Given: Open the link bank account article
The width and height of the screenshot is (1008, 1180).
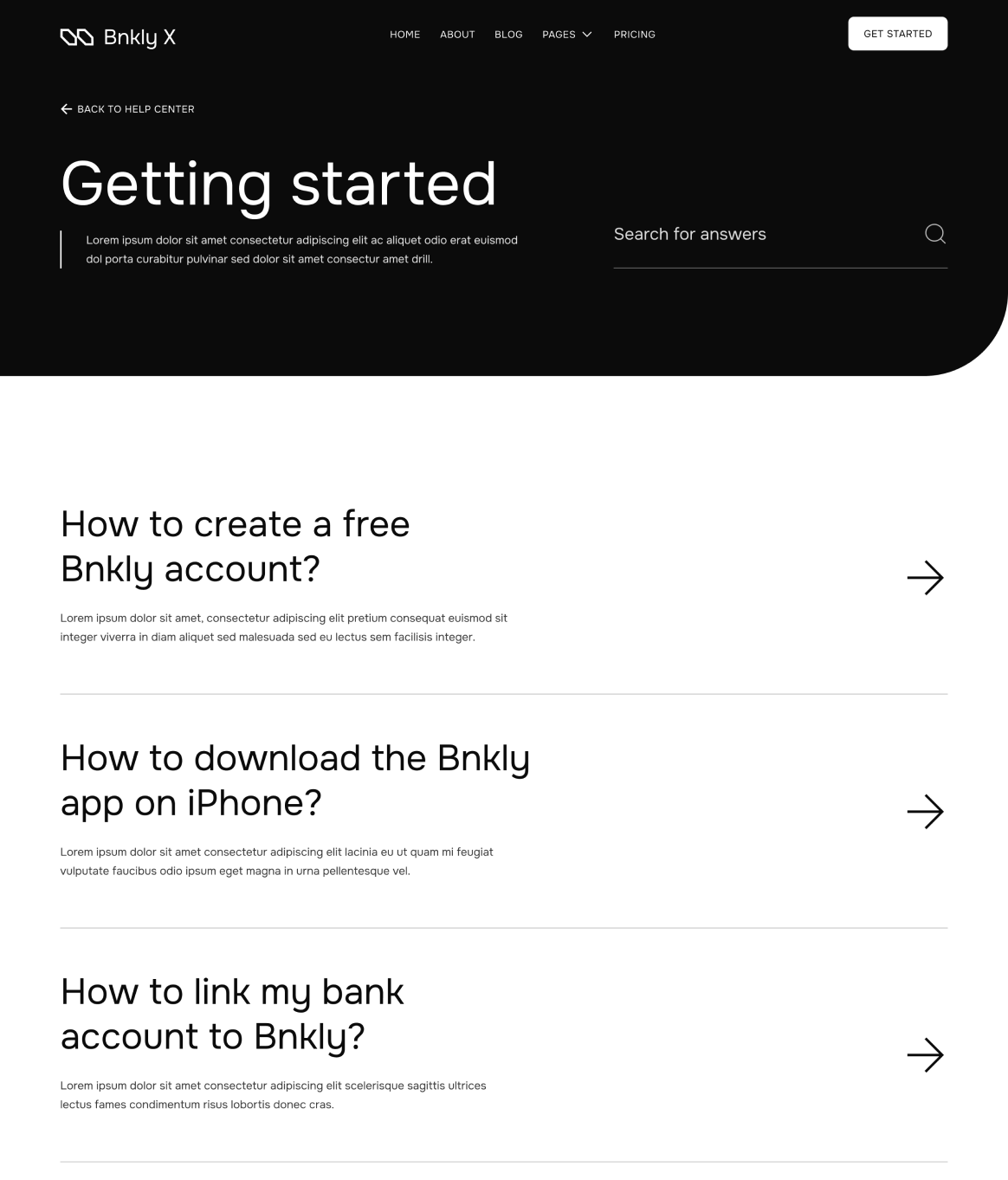Looking at the screenshot, I should click(232, 1014).
